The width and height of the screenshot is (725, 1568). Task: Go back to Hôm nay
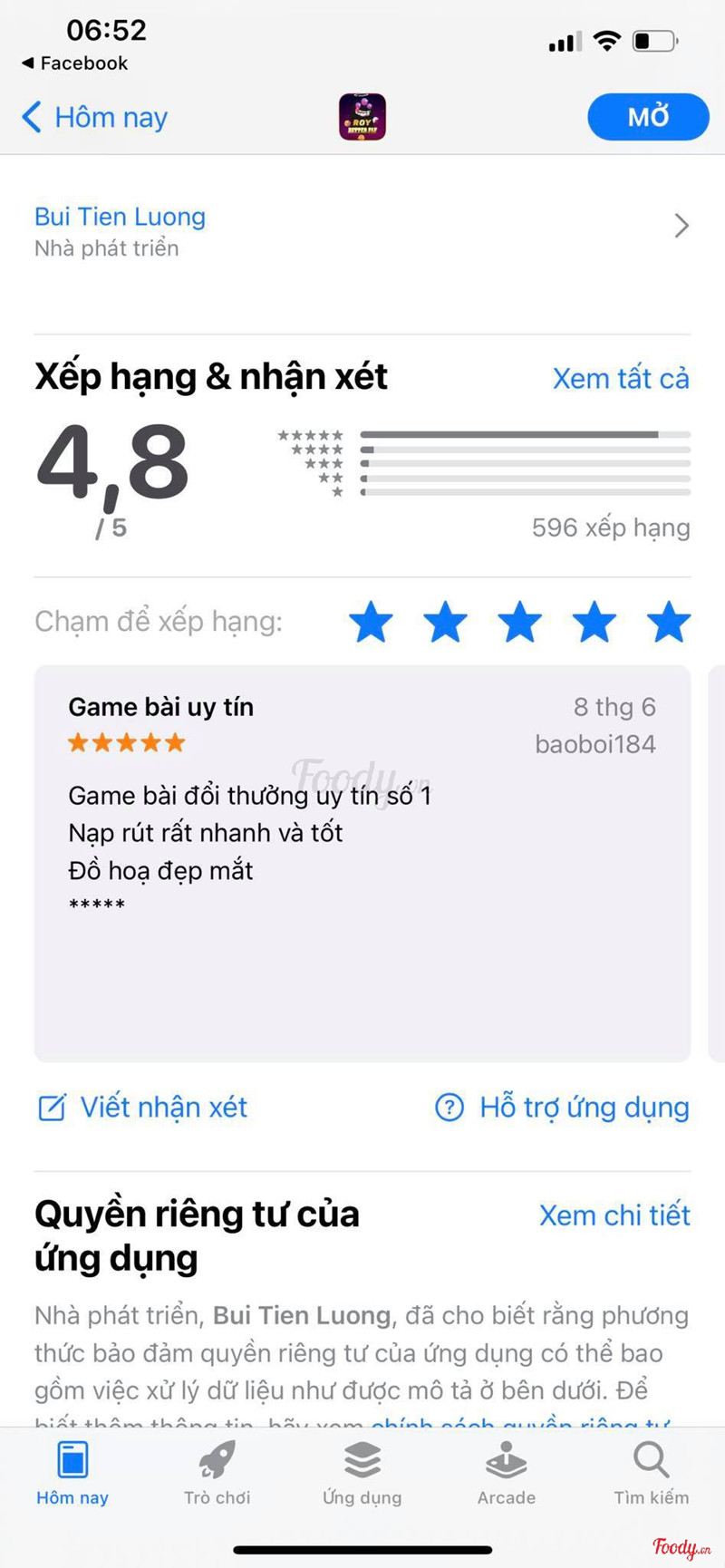click(94, 118)
